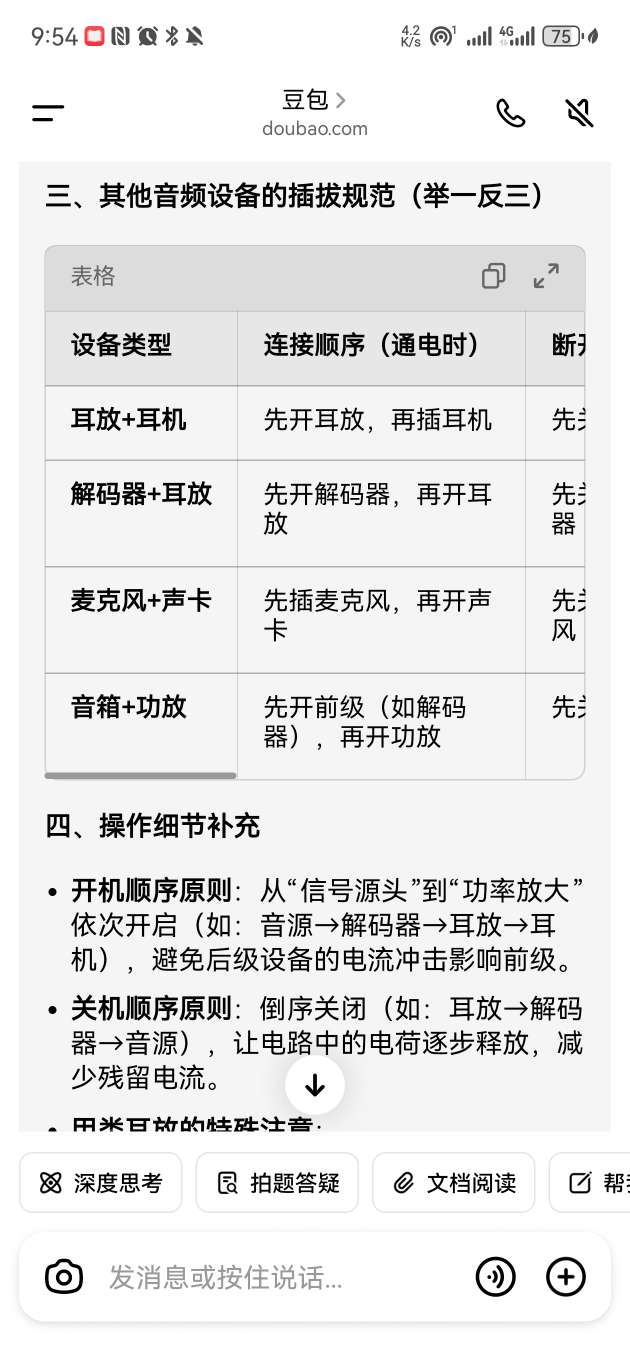Viewport: 630px width, 1360px height.
Task: Jump to bottom with the down arrow
Action: (315, 1085)
